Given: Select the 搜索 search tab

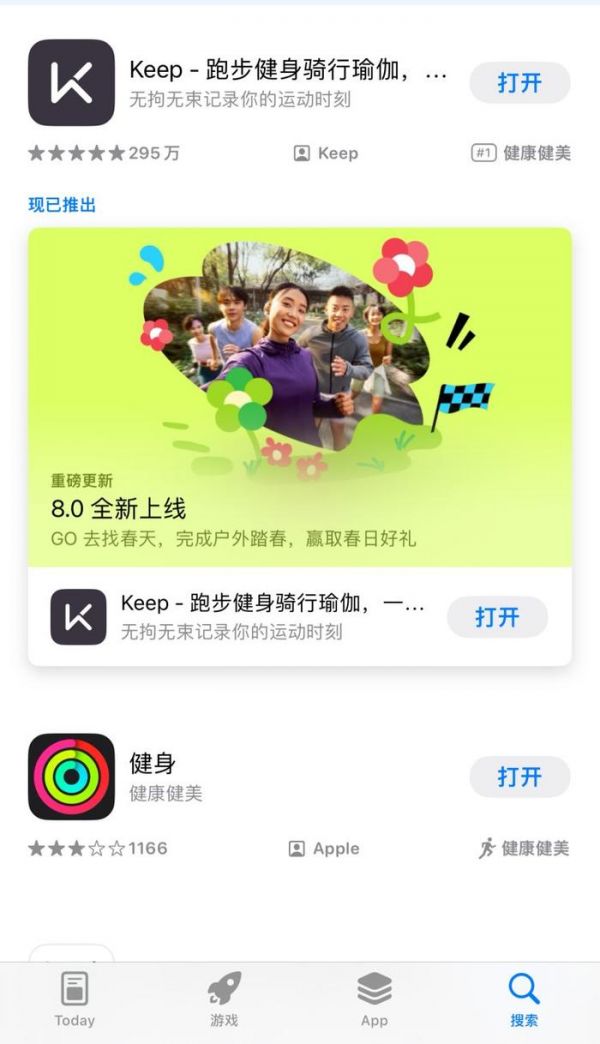Looking at the screenshot, I should [x=524, y=999].
